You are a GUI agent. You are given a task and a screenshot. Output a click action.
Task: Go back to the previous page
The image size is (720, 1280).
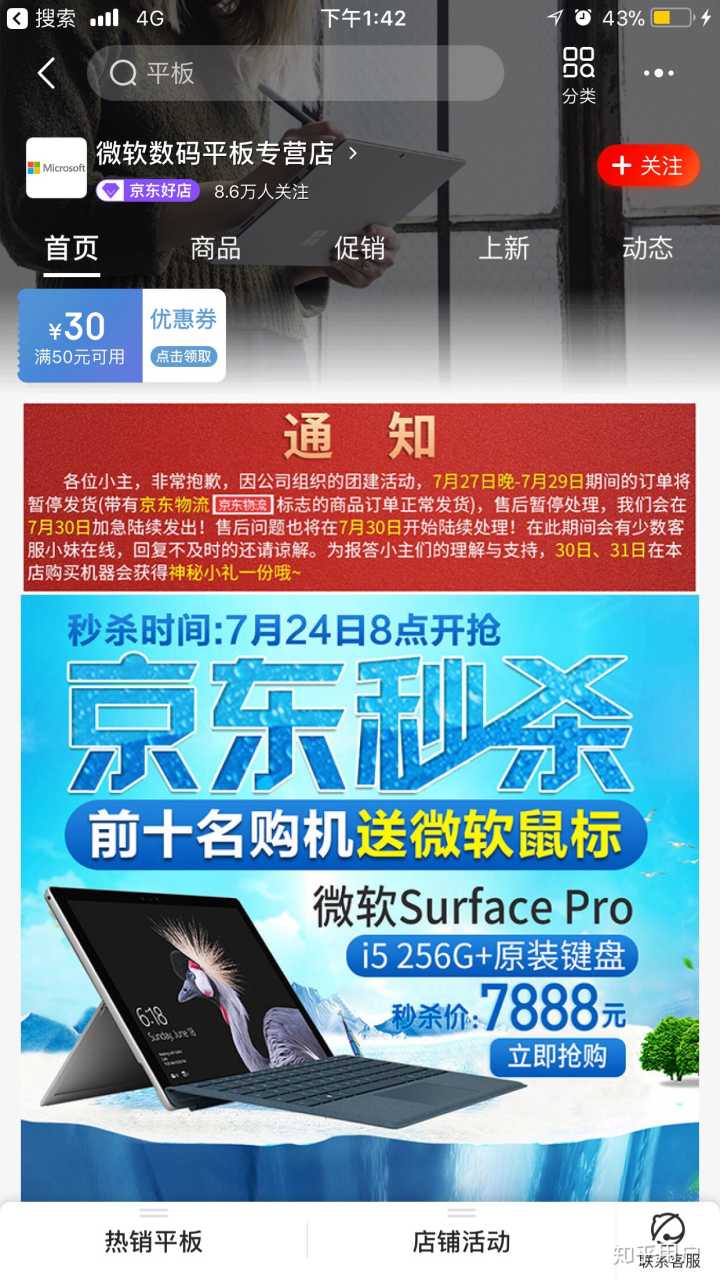point(46,73)
